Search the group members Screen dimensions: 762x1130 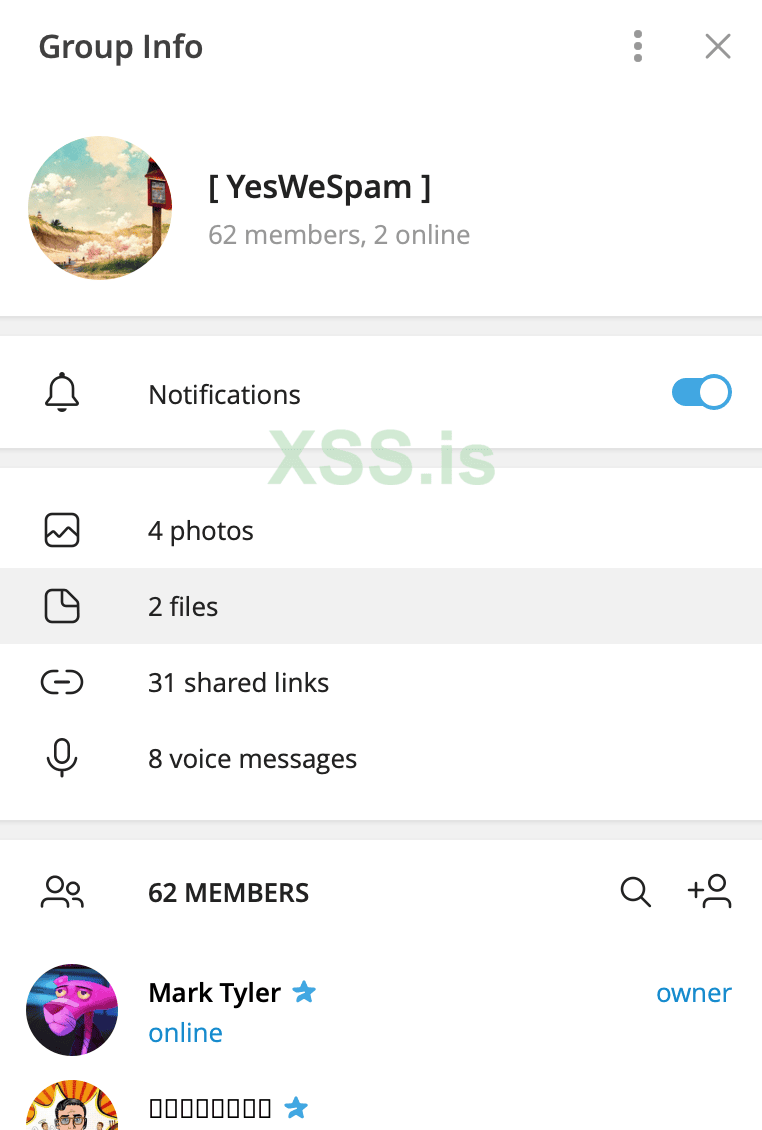point(635,891)
